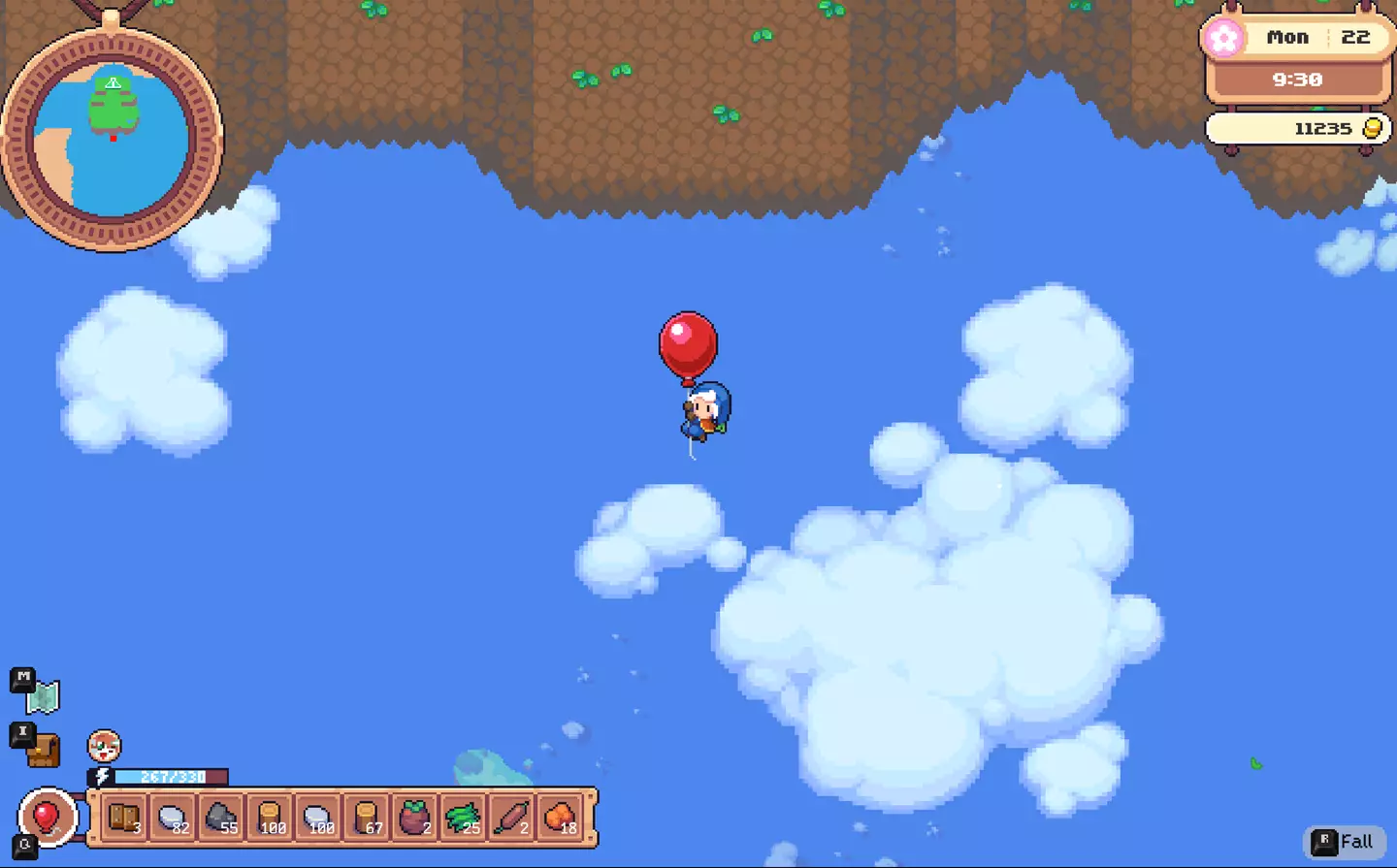Select the green leaves slot with 25
This screenshot has width=1397, height=868.
click(464, 818)
